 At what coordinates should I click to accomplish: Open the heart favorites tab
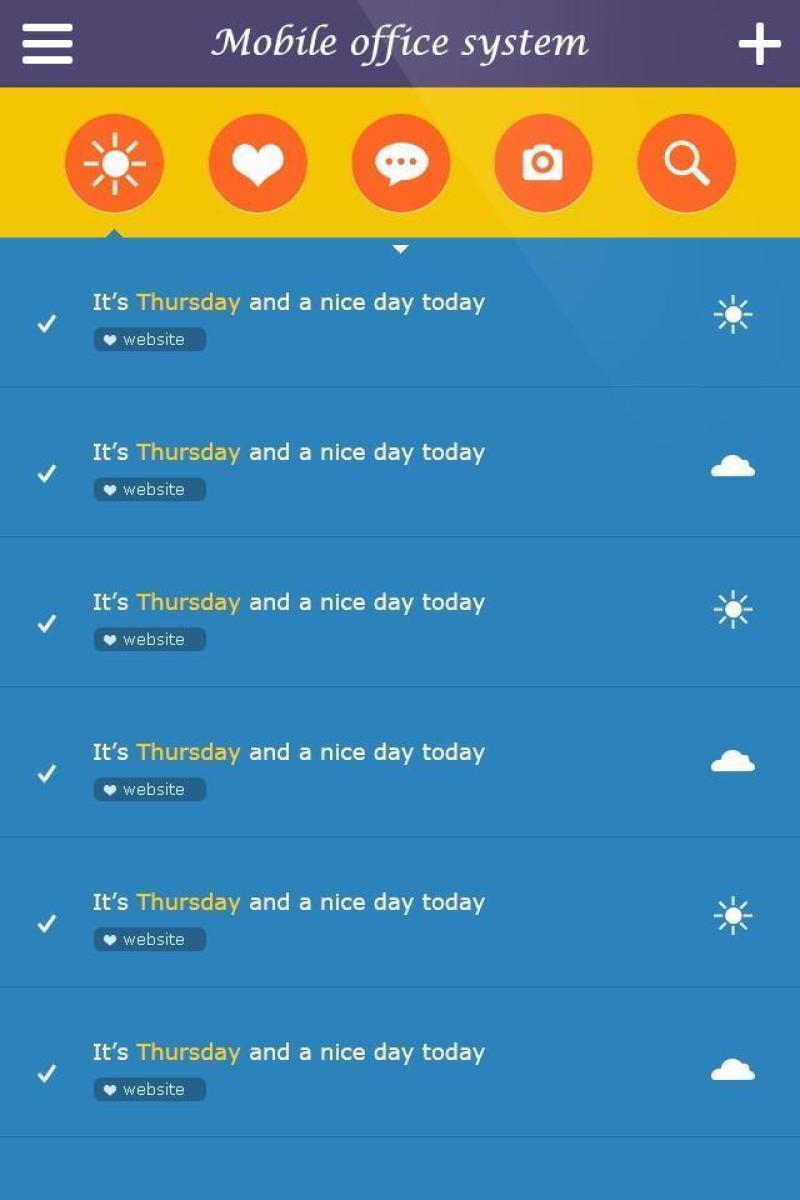[257, 163]
